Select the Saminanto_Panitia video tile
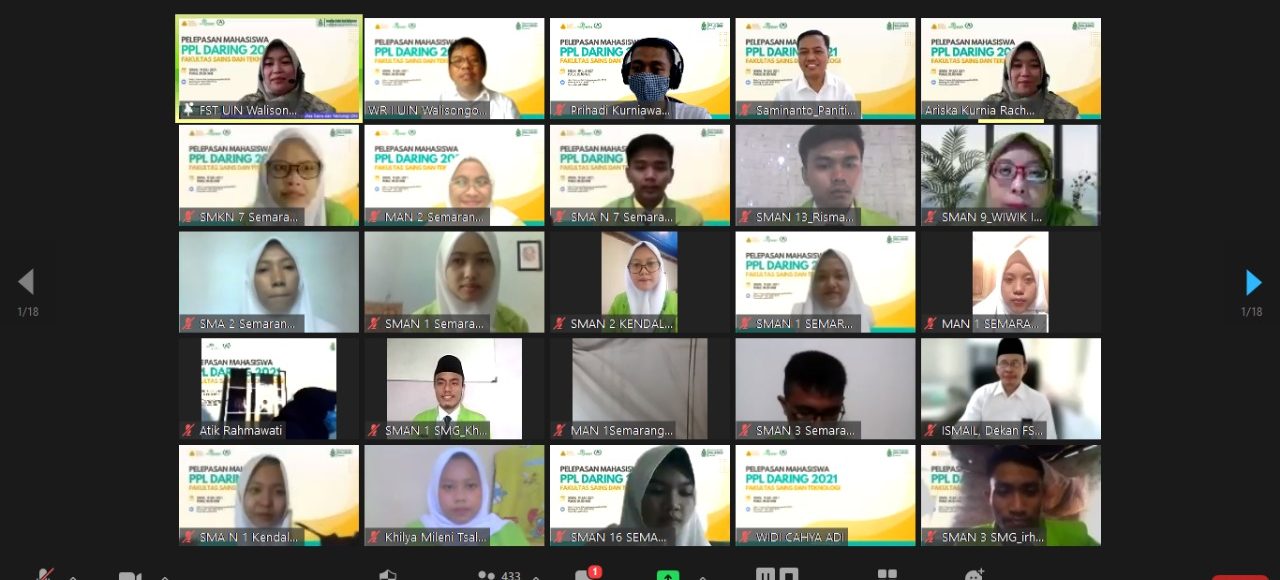Image resolution: width=1280 pixels, height=580 pixels. point(825,68)
